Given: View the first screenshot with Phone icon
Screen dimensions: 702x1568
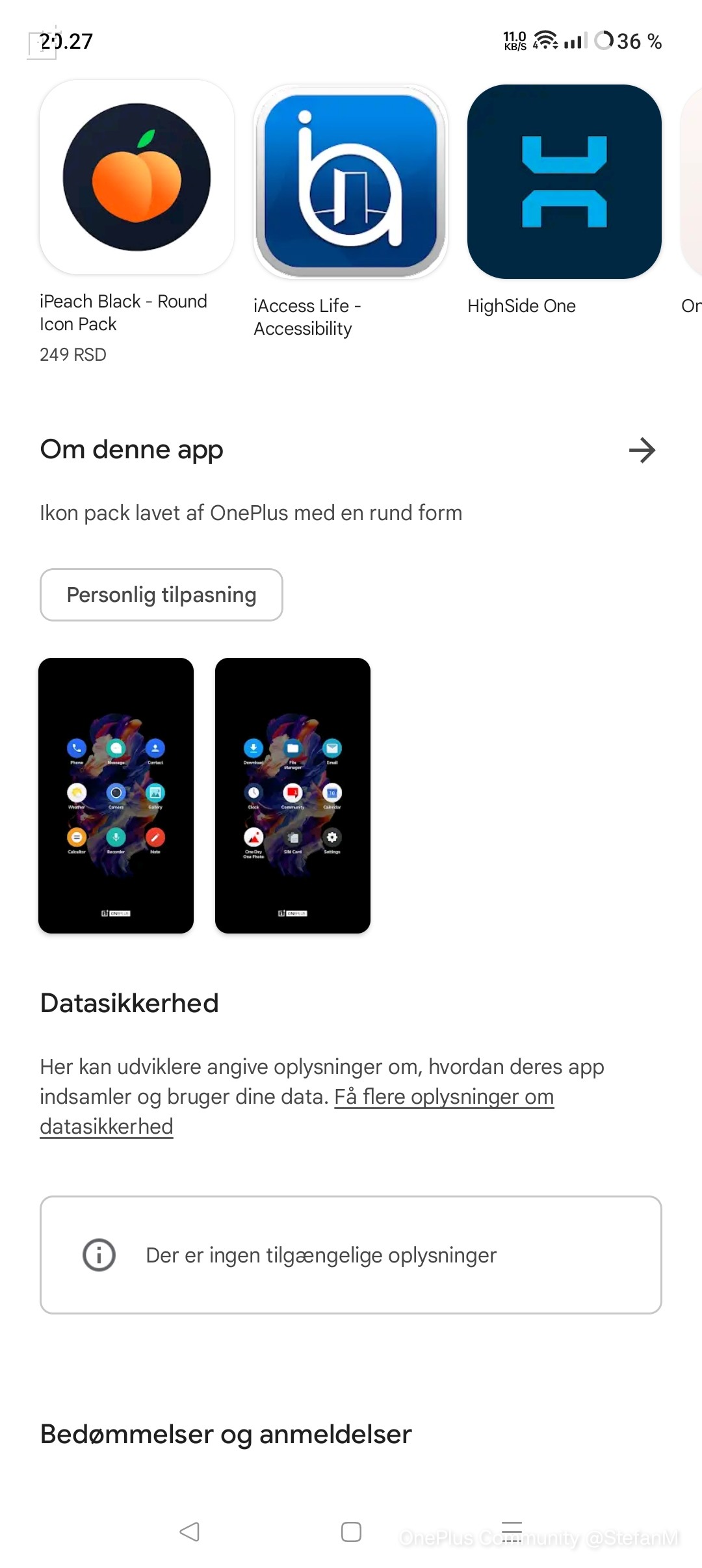Looking at the screenshot, I should (116, 796).
